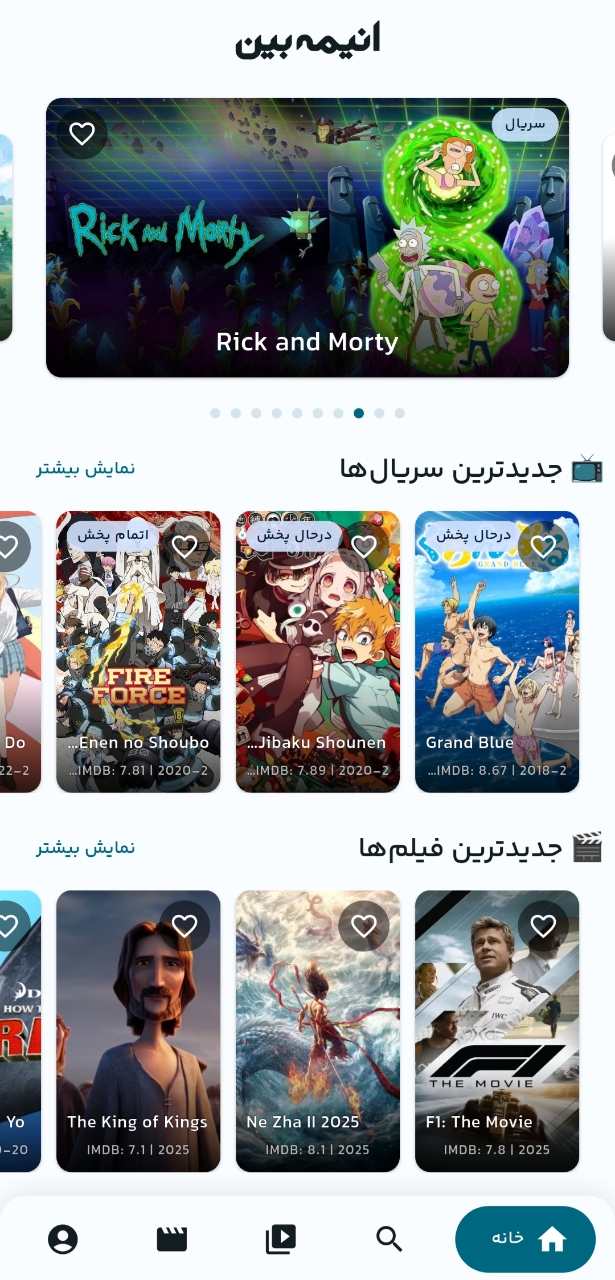Screen dimensions: 615x1280
Task: Like the Ne Zha II 2025 movie
Action: [364, 926]
